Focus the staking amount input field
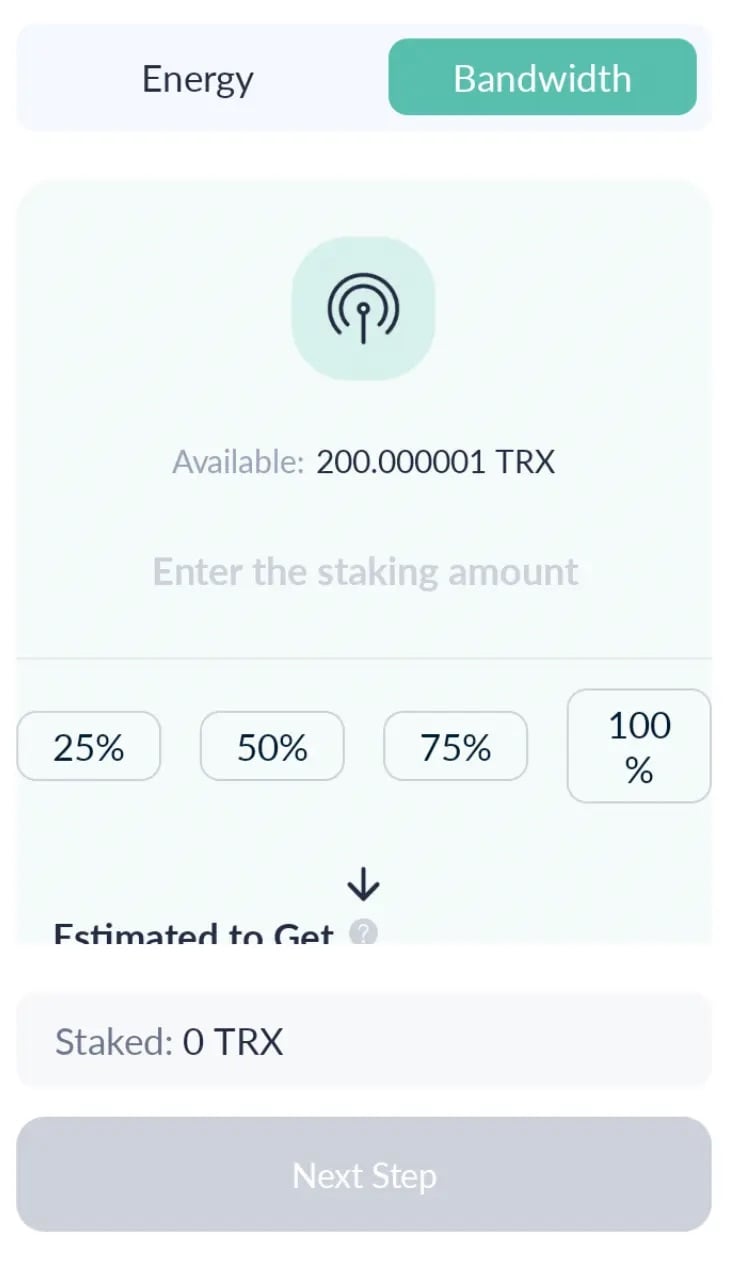The height and width of the screenshot is (1268, 732). point(365,572)
